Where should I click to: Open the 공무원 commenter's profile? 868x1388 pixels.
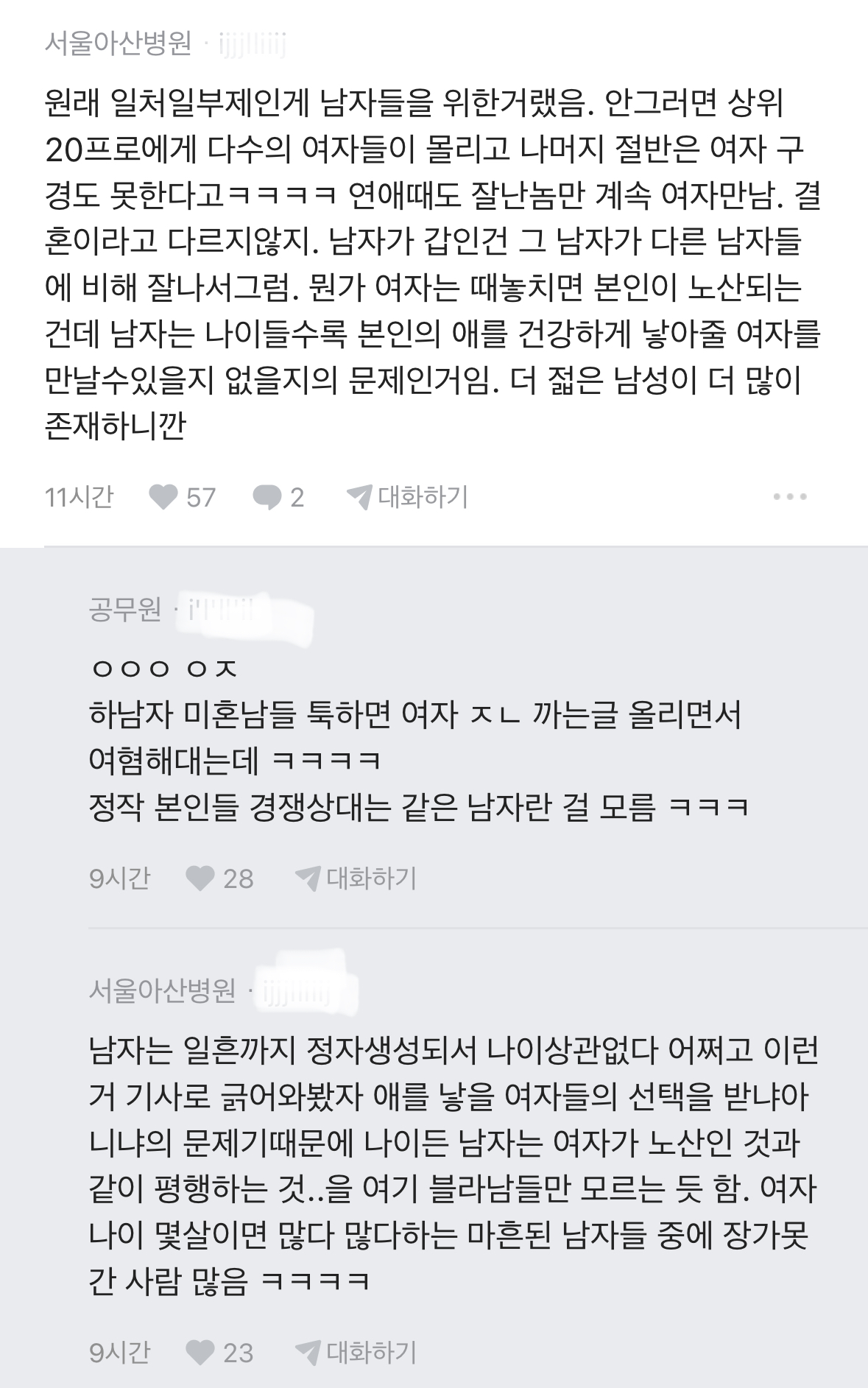point(125,608)
